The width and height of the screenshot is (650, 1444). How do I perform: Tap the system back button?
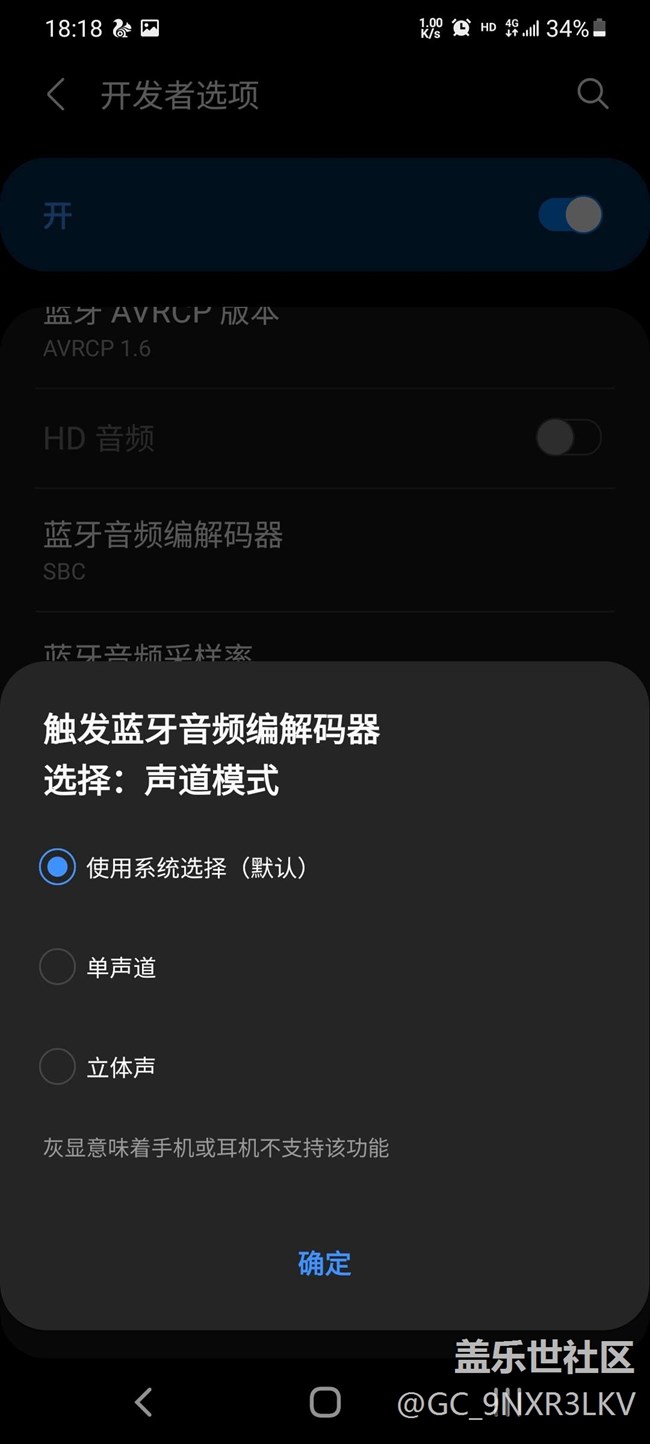coord(144,1402)
